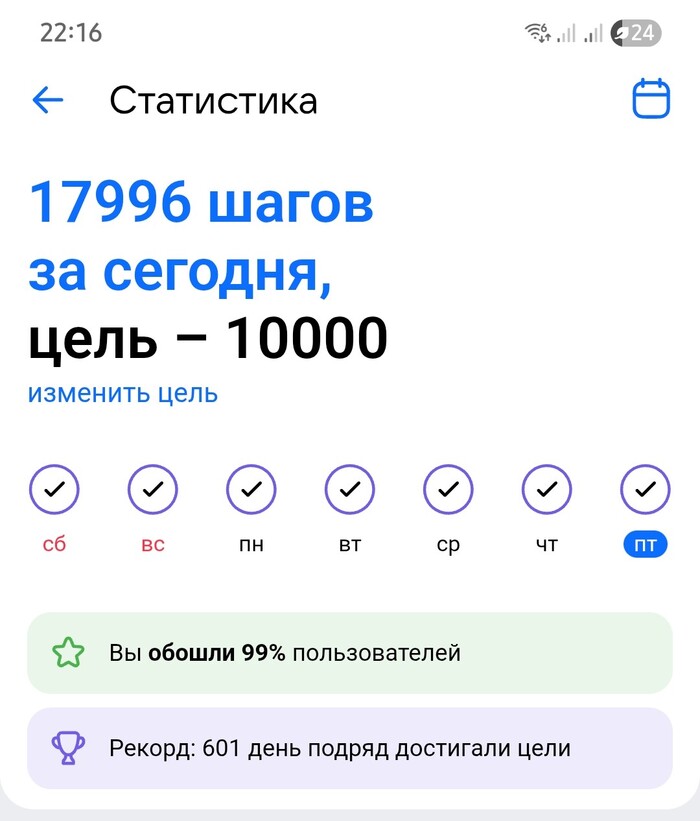Select the вс day circle
The height and width of the screenshot is (821, 700).
coord(152,489)
